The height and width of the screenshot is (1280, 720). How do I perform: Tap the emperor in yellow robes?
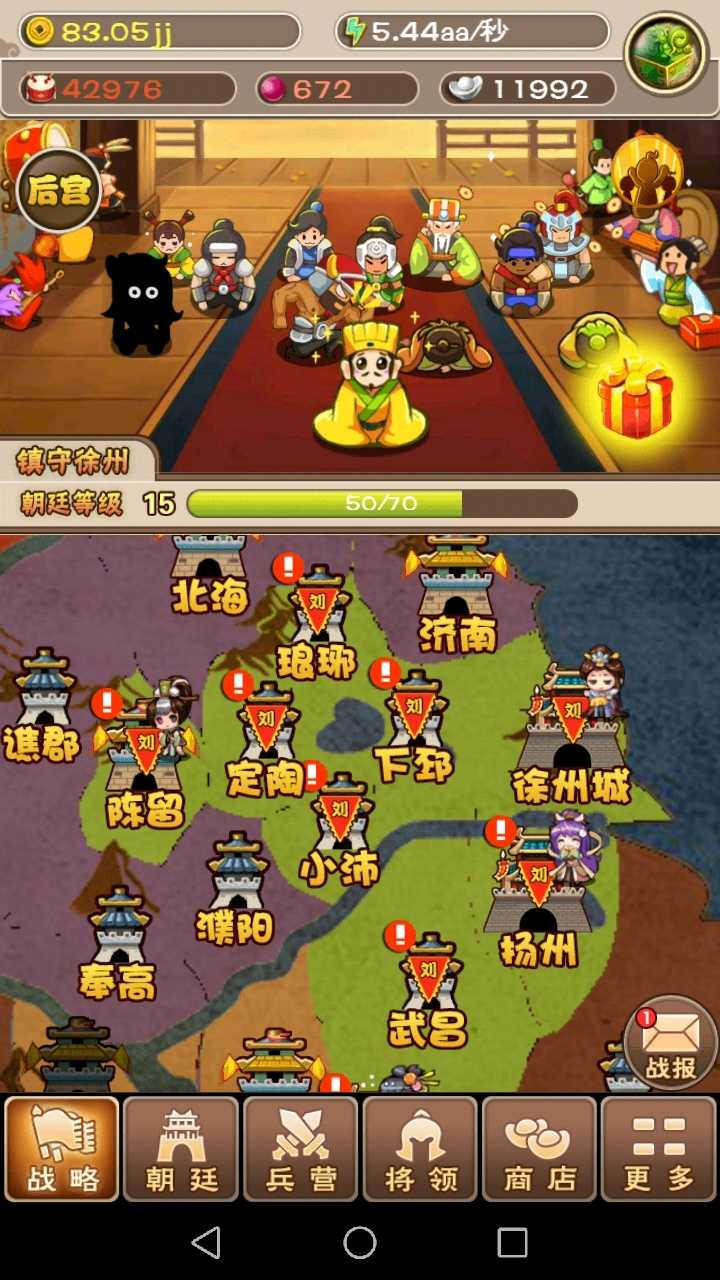pos(371,385)
